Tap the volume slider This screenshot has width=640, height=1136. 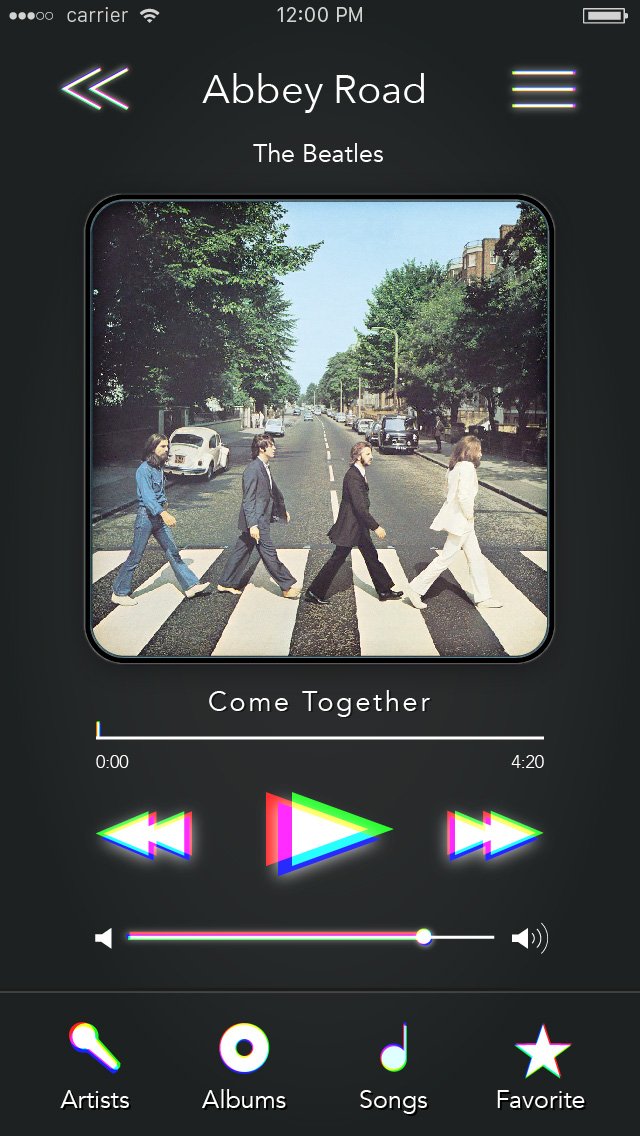[310, 937]
